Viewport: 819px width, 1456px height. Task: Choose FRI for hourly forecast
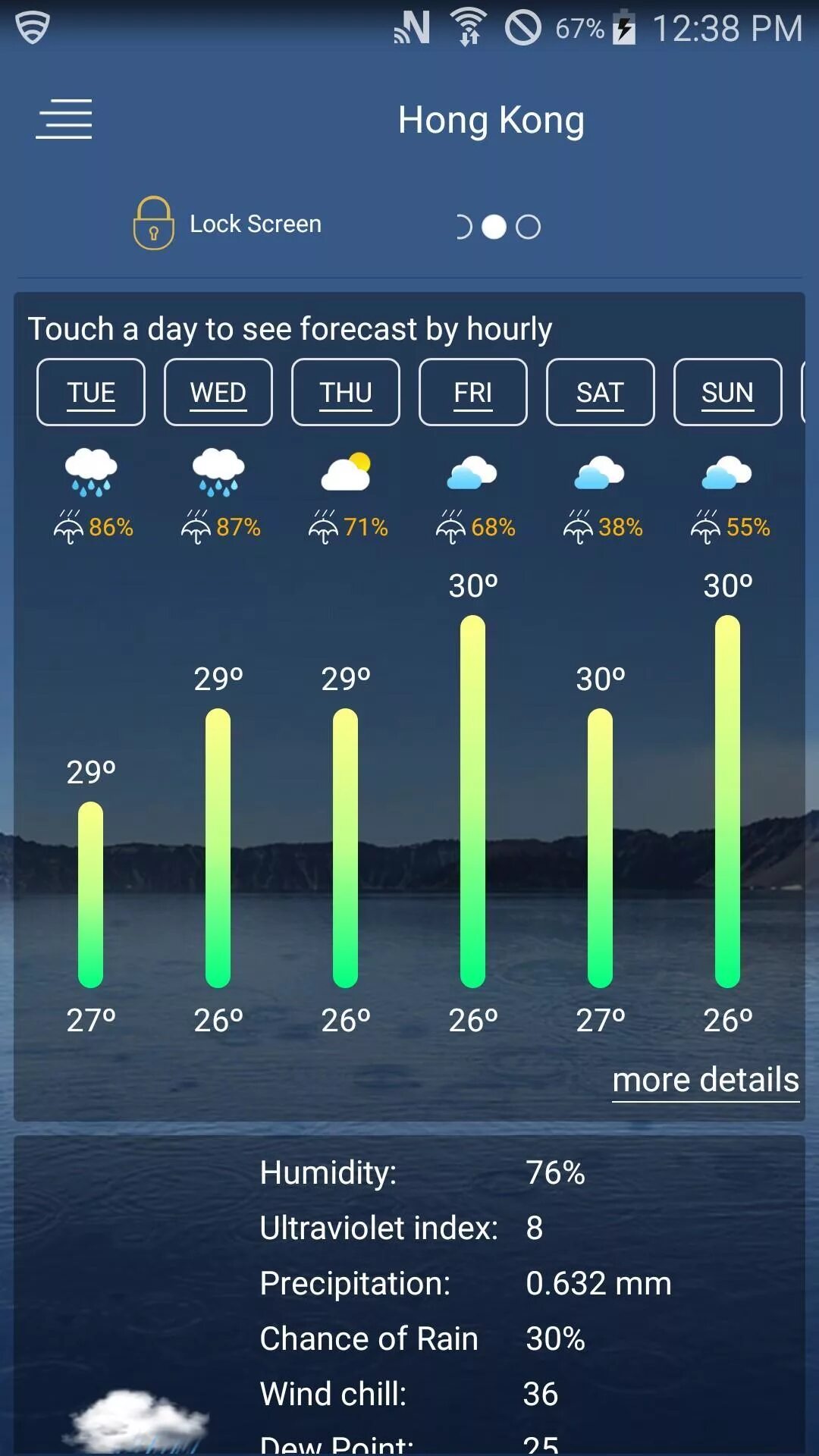tap(473, 392)
